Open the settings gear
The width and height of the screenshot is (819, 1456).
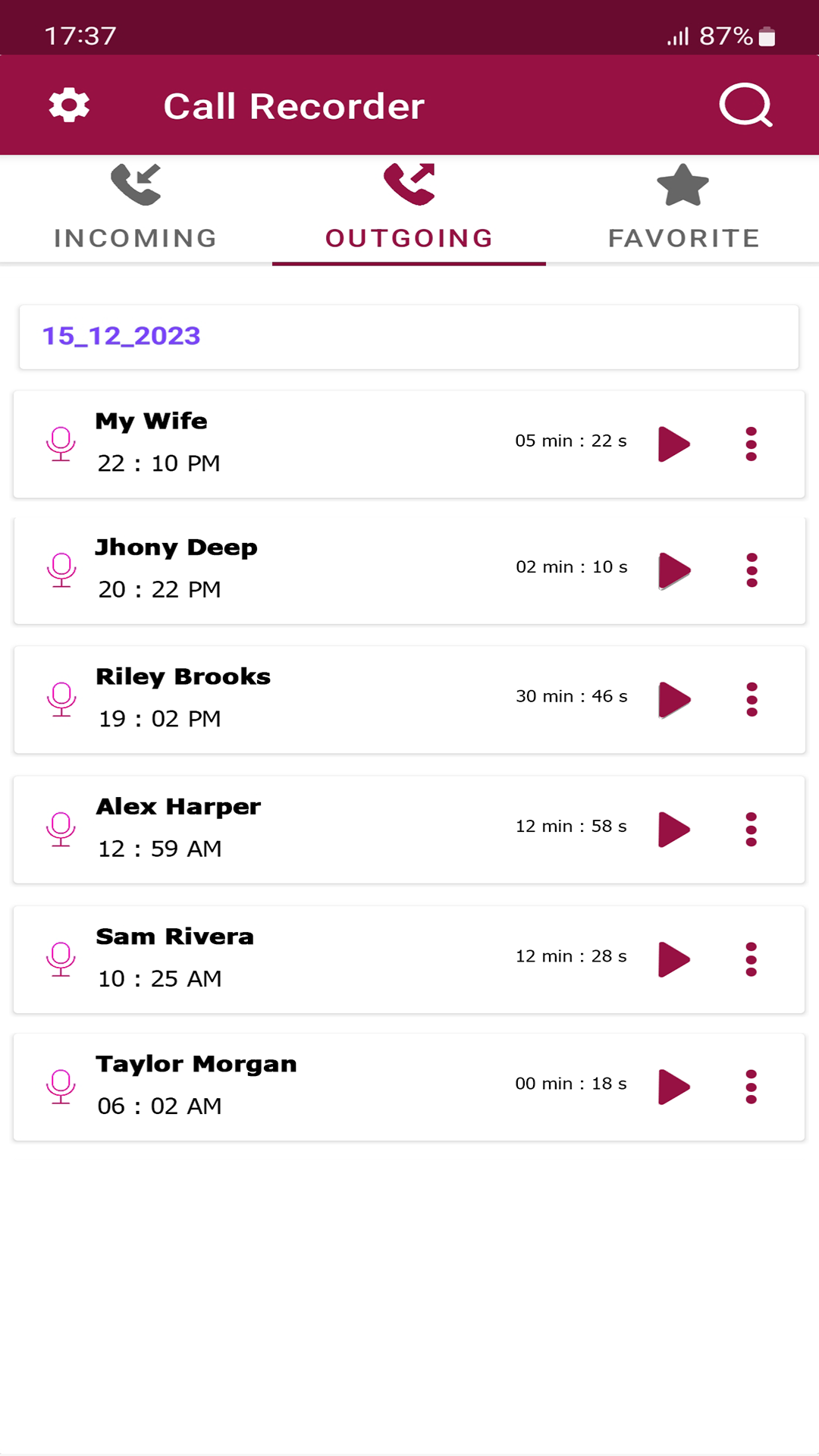point(69,105)
